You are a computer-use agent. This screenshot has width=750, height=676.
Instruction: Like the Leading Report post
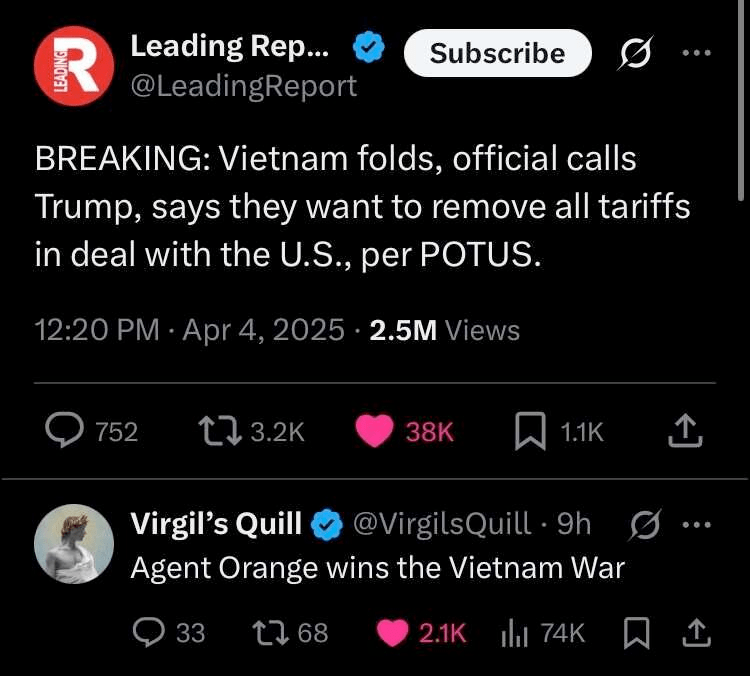click(375, 431)
